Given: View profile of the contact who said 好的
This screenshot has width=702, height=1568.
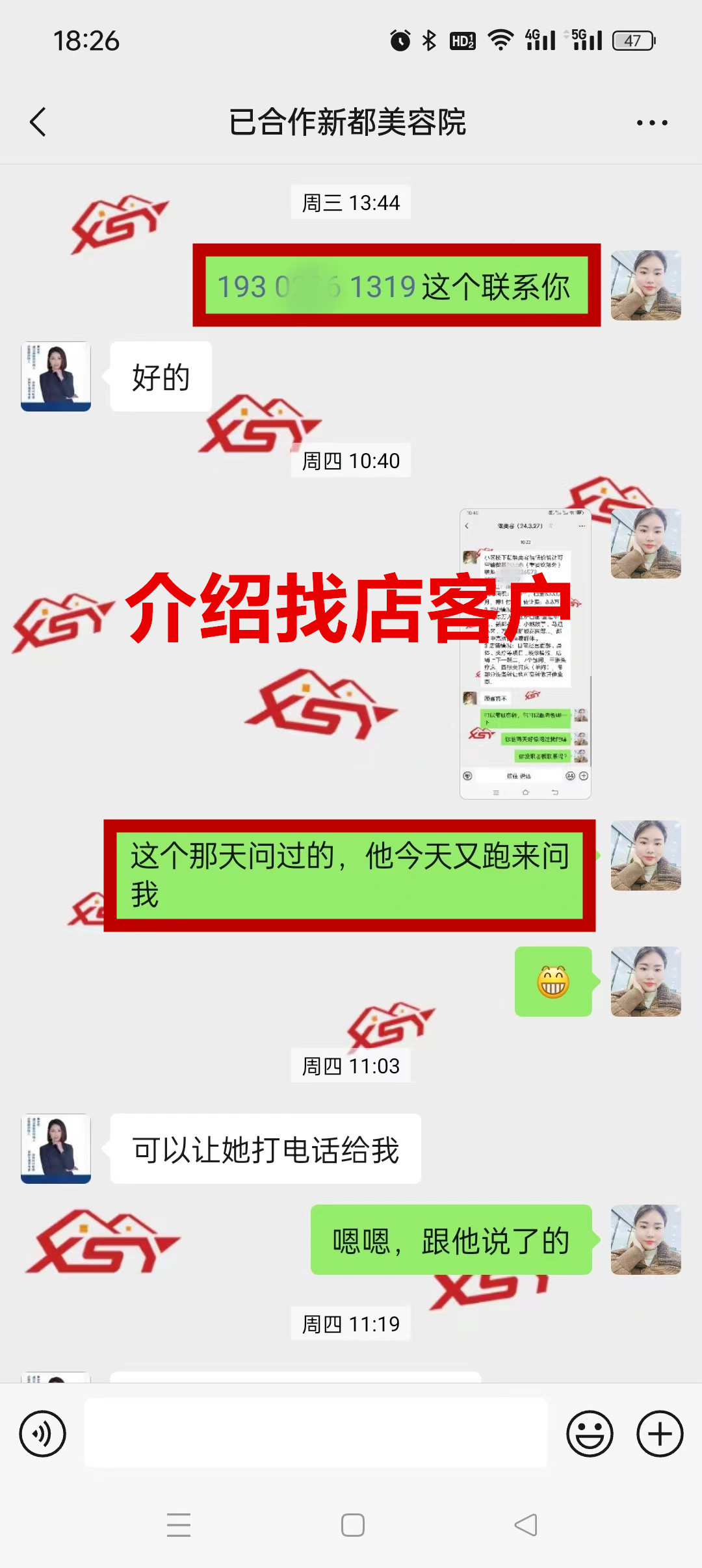Looking at the screenshot, I should point(56,376).
